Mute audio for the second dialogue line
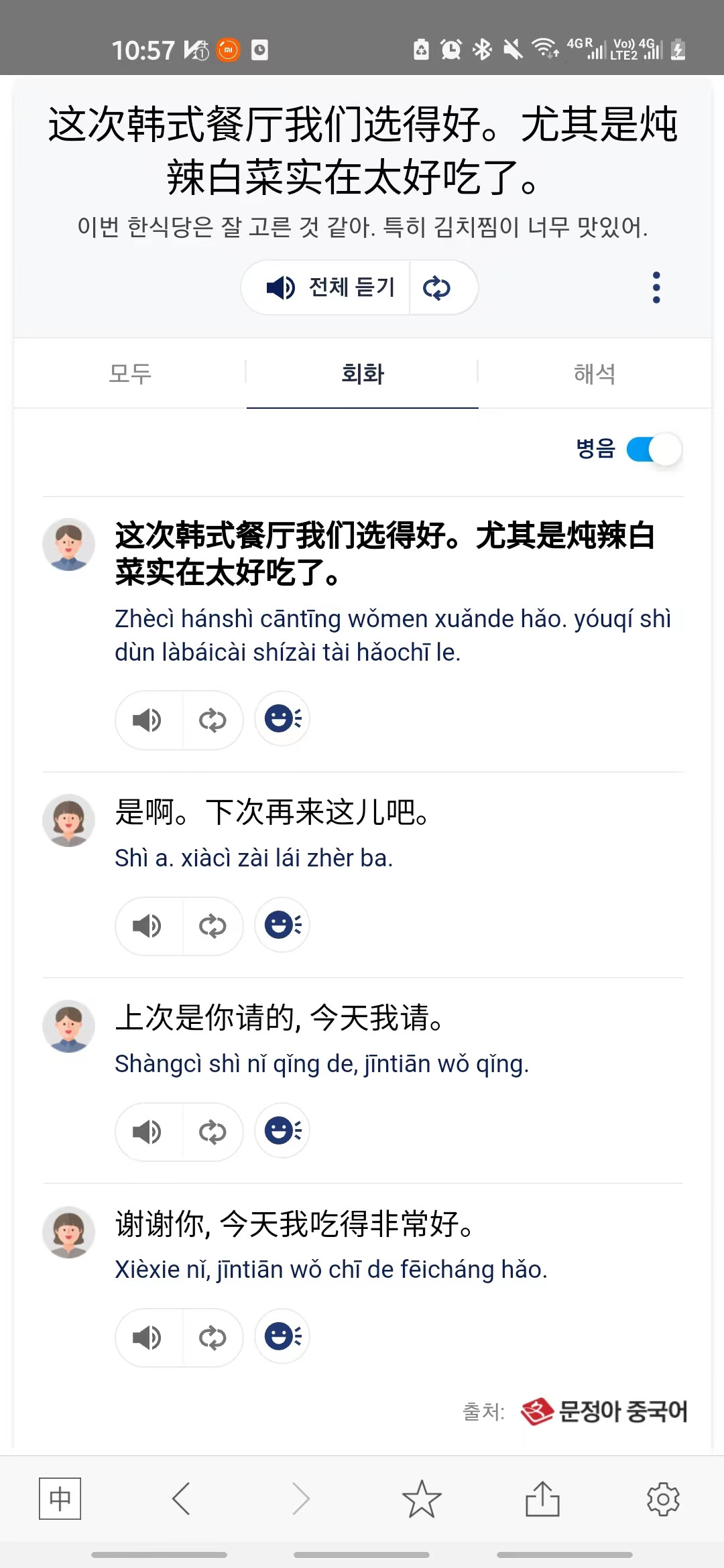 [148, 925]
